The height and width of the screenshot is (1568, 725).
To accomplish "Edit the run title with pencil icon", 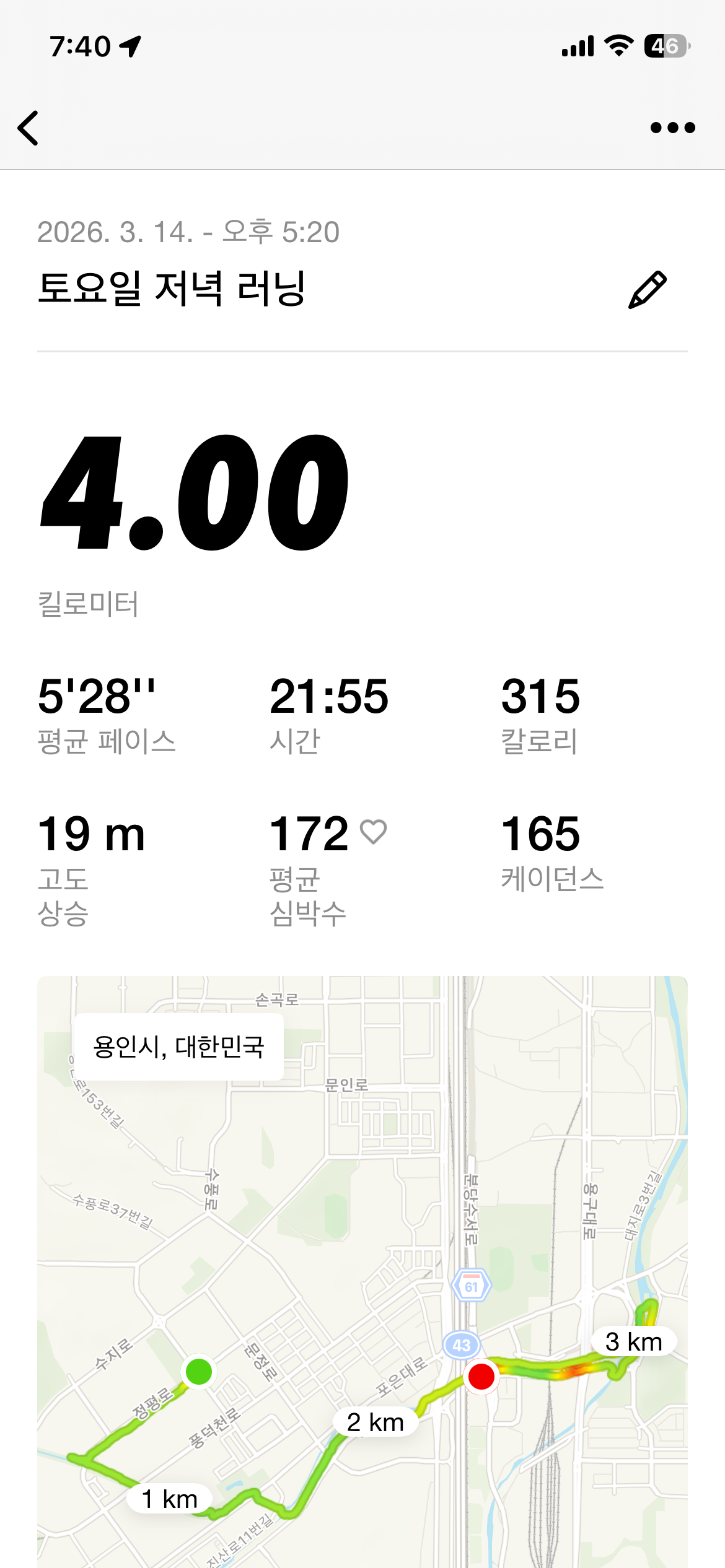I will click(x=648, y=290).
